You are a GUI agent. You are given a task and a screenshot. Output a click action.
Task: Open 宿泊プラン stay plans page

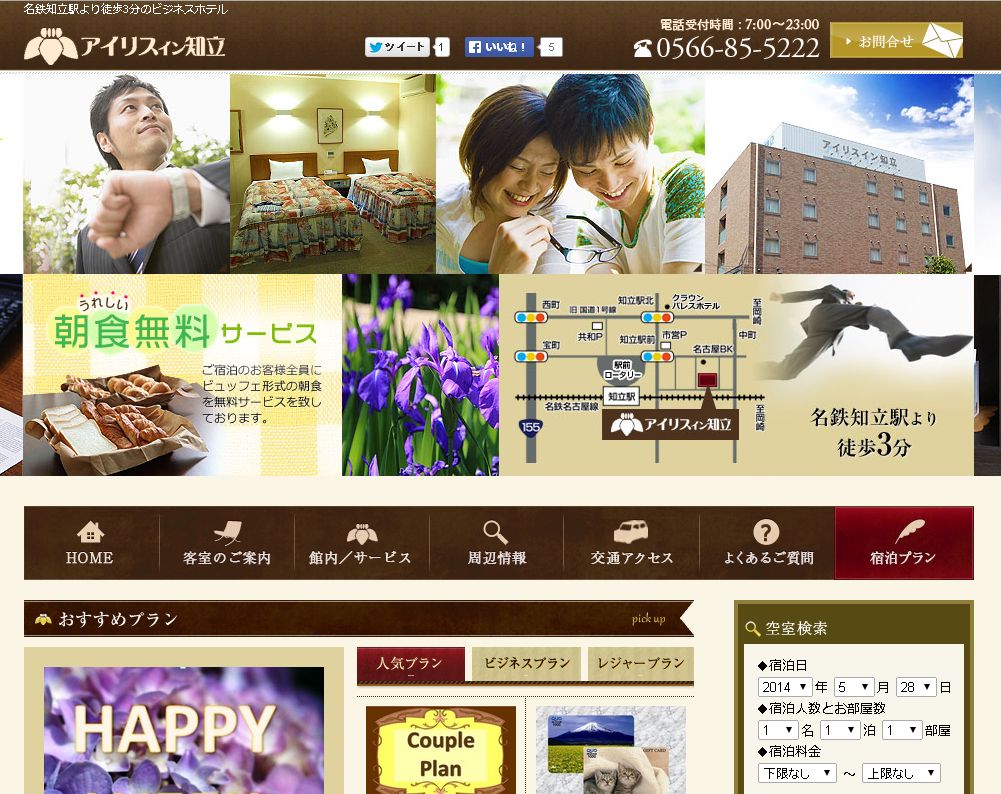[903, 543]
